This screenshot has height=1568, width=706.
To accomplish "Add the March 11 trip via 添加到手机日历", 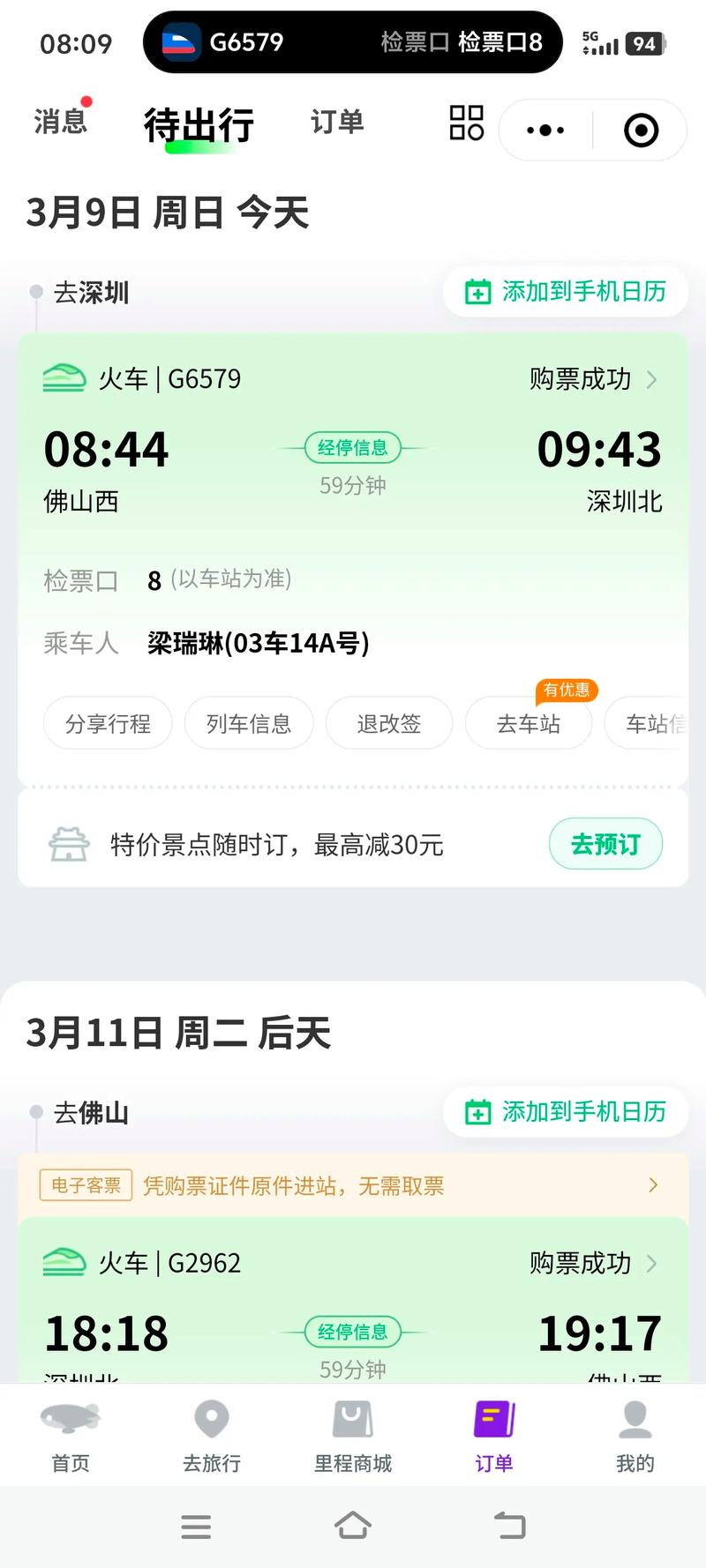I will [x=565, y=1112].
